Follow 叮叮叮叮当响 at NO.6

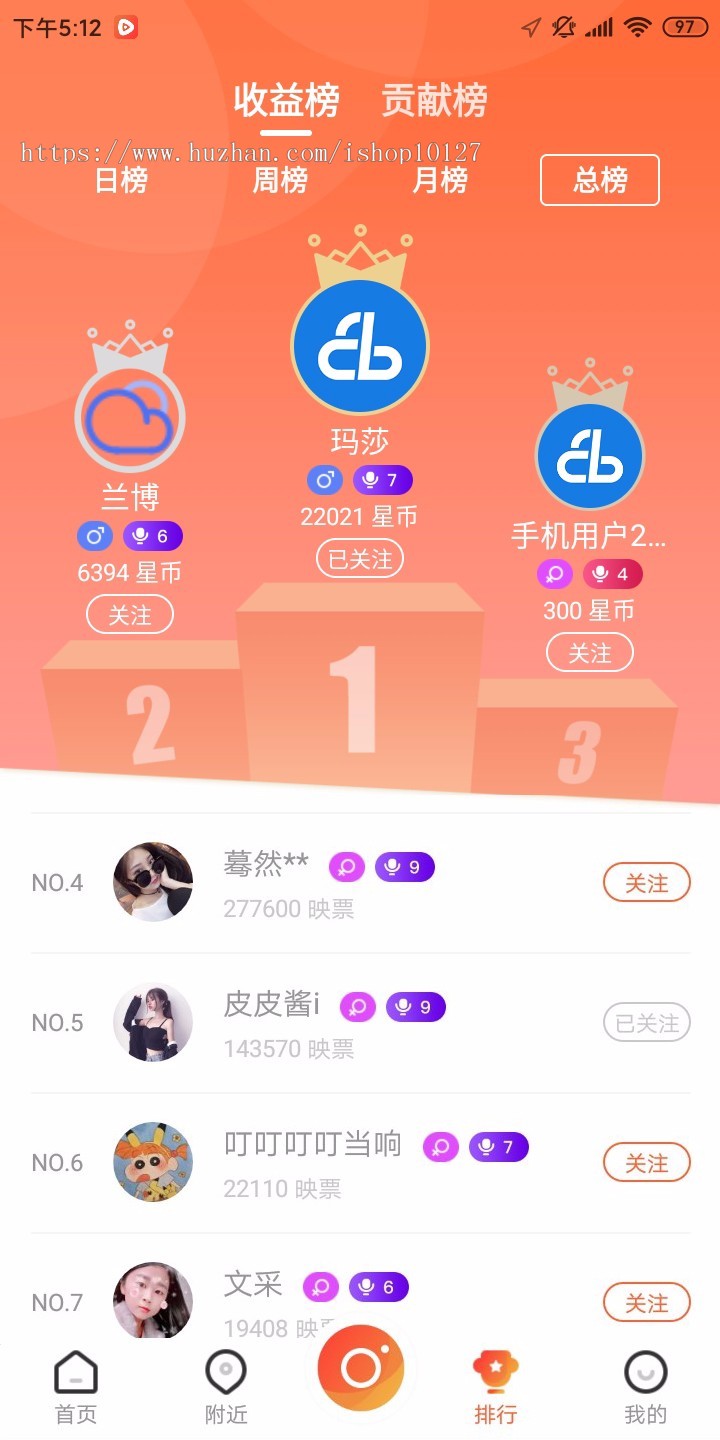click(x=646, y=1162)
